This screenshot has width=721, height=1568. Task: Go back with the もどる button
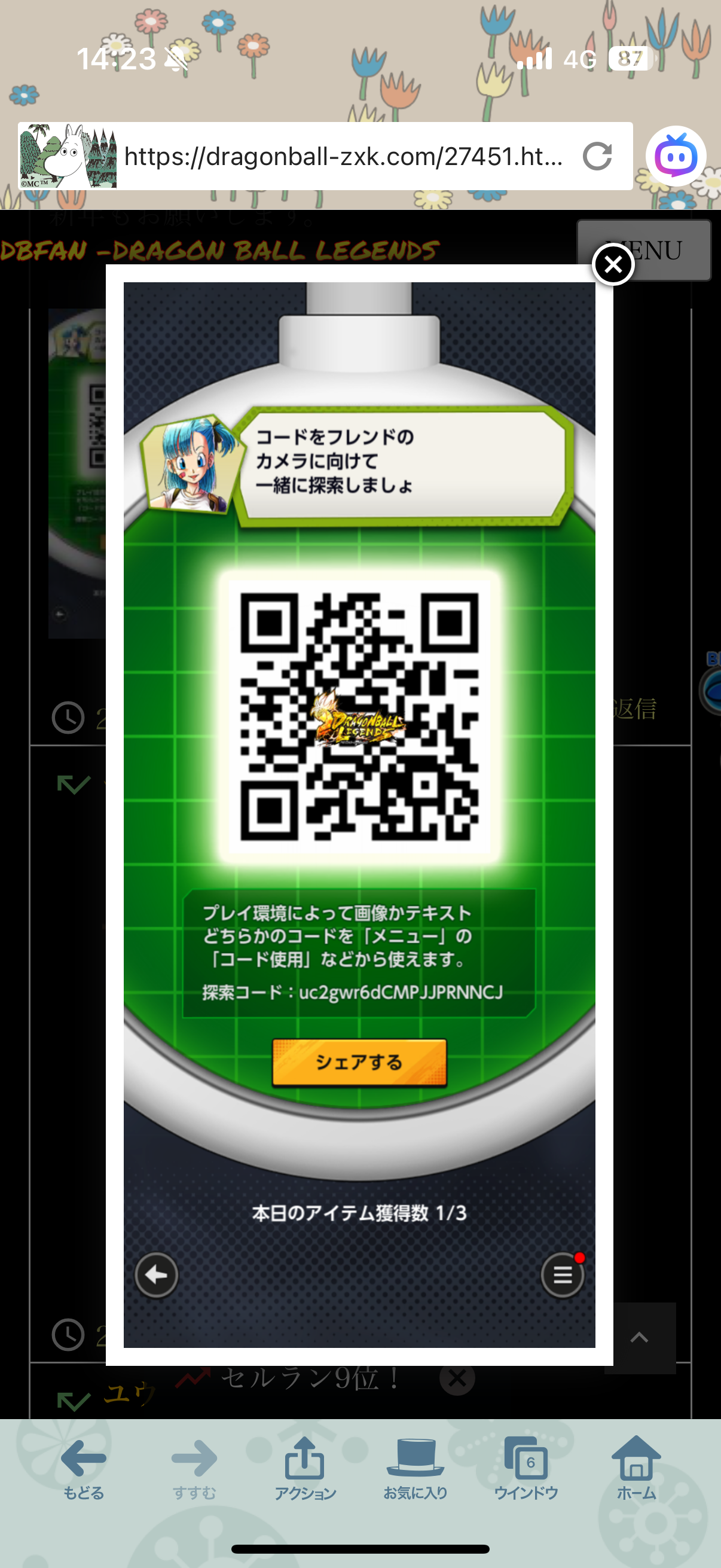pos(84,1468)
